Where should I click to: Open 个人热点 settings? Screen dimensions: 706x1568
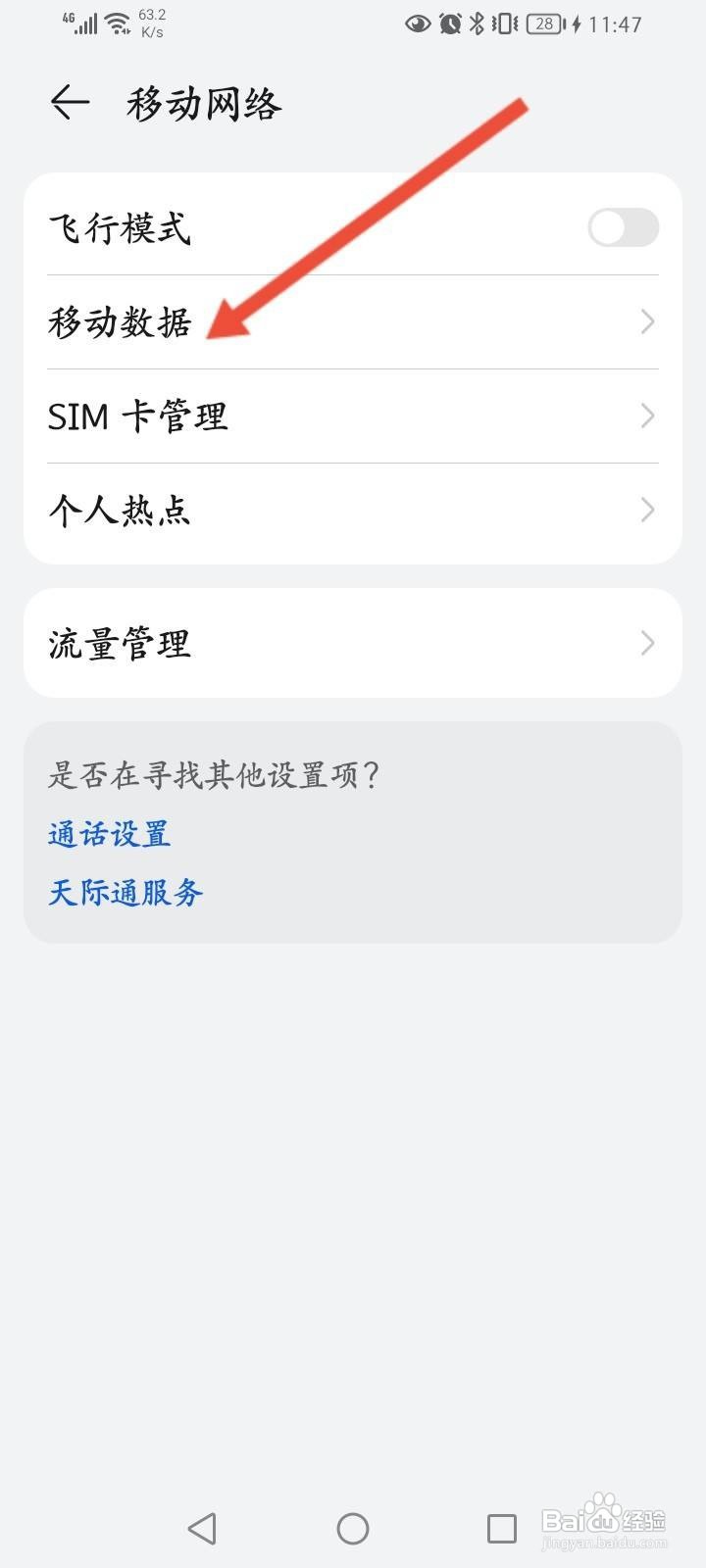[x=353, y=511]
